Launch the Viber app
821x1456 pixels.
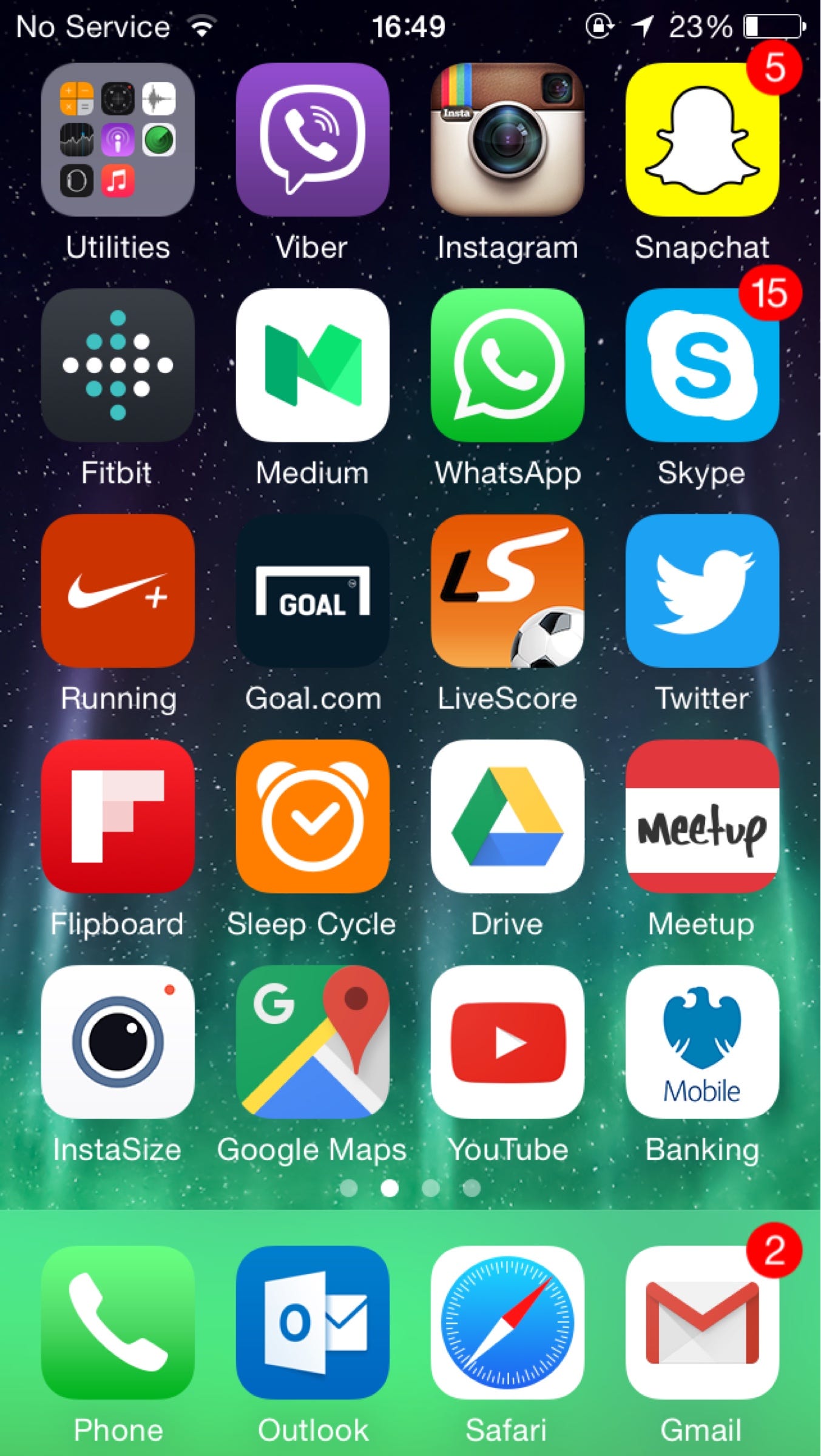(313, 140)
